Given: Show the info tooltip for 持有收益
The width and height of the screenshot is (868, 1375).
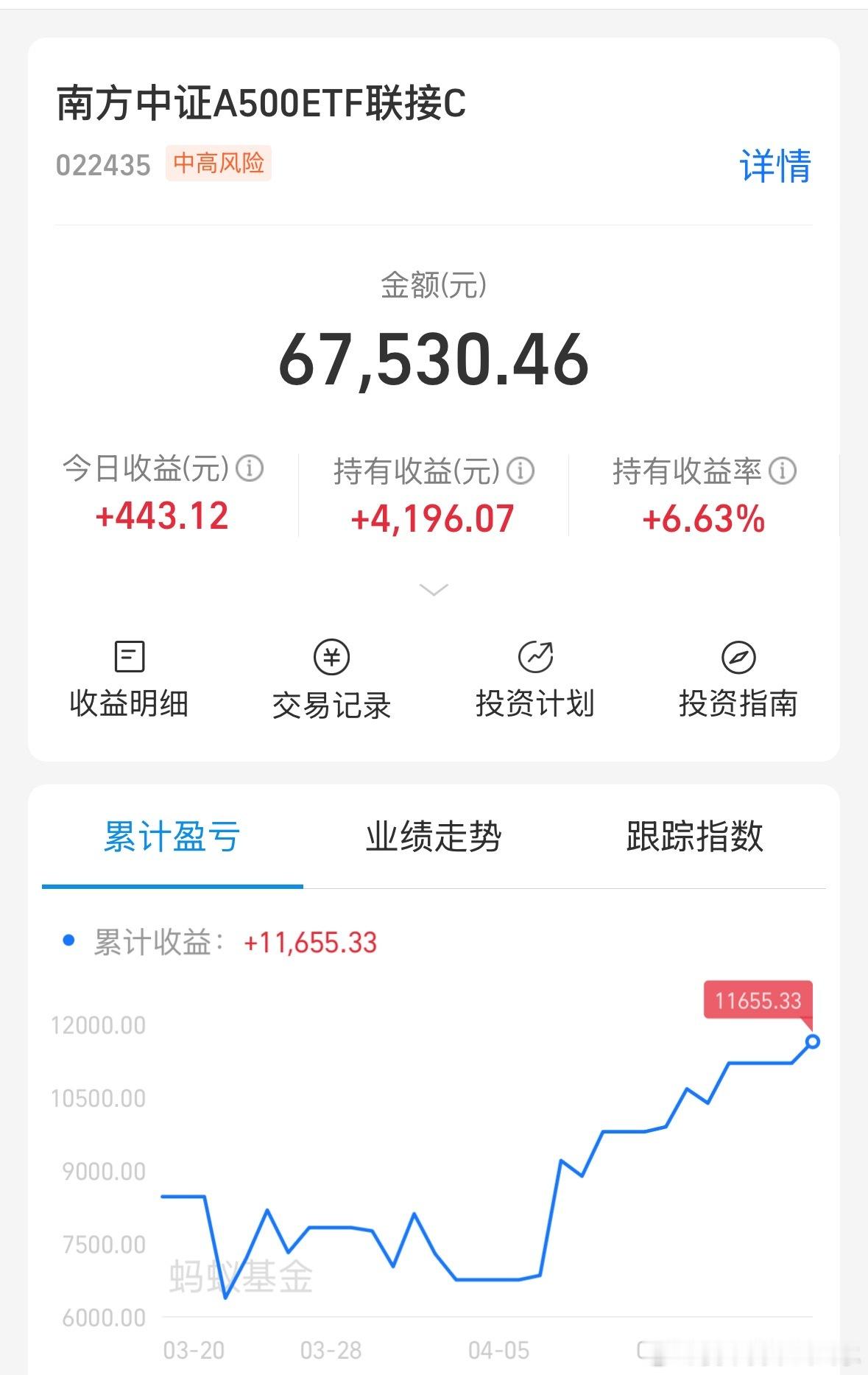Looking at the screenshot, I should 522,468.
